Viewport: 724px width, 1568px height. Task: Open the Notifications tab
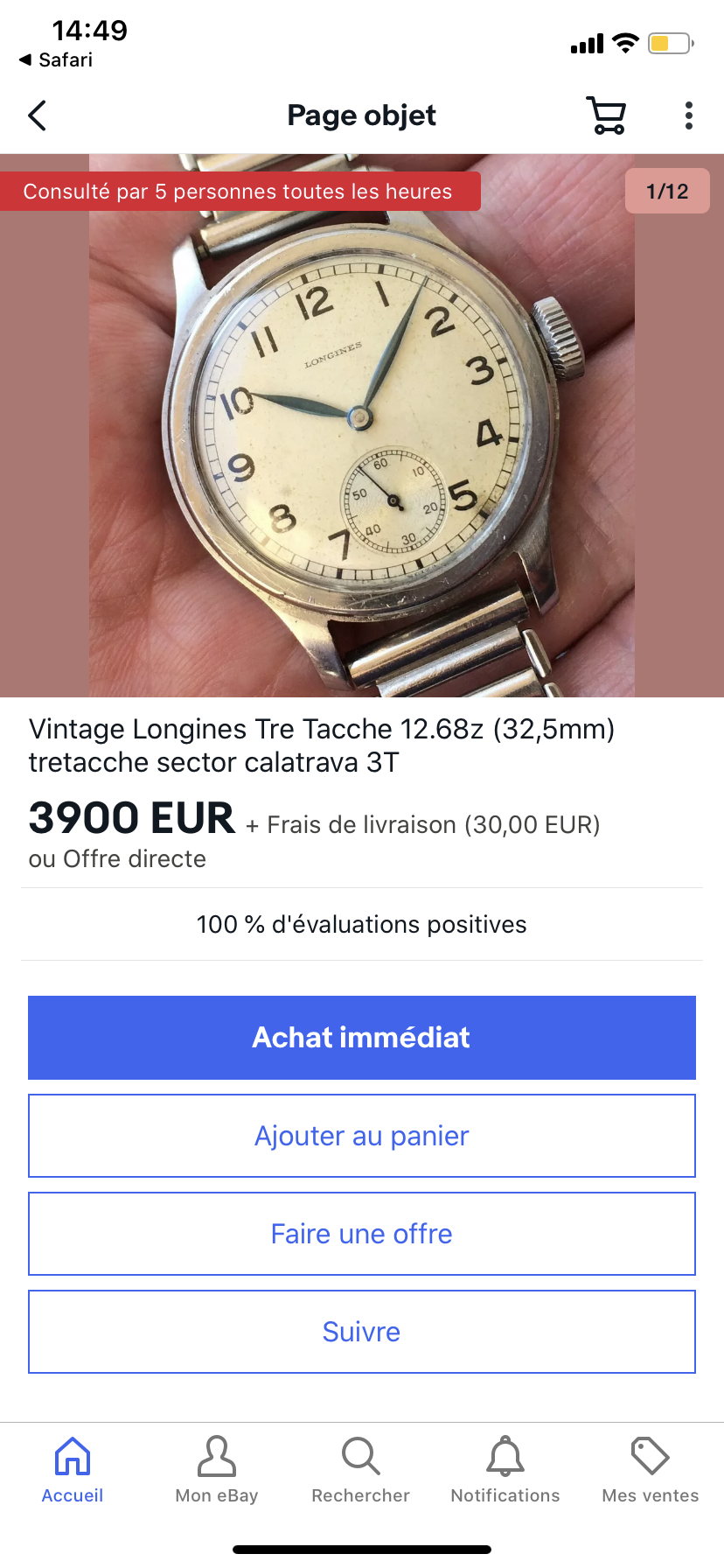pyautogui.click(x=505, y=1470)
